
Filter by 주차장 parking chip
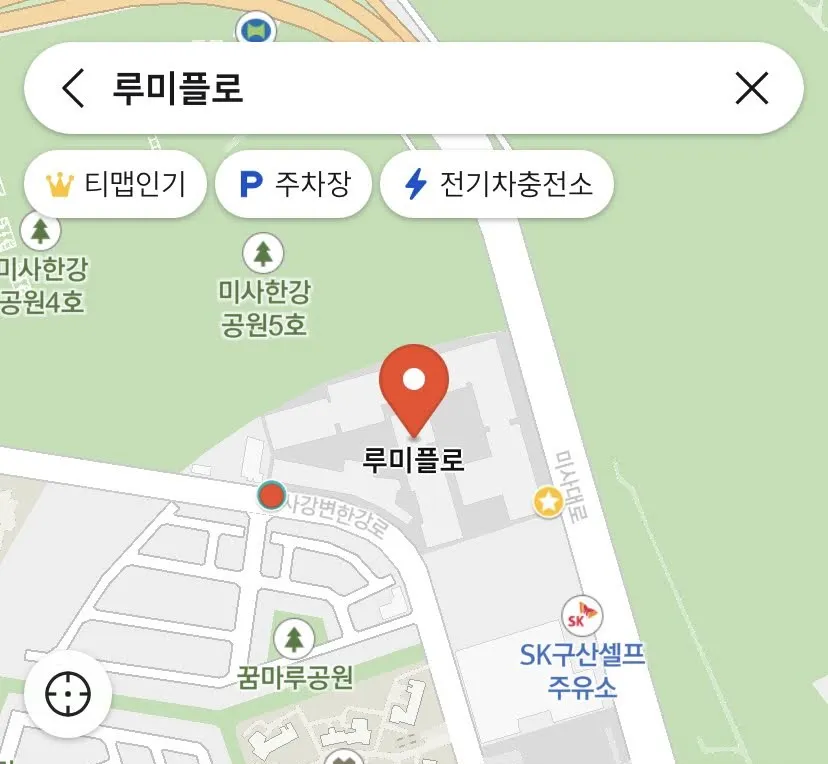tap(294, 185)
